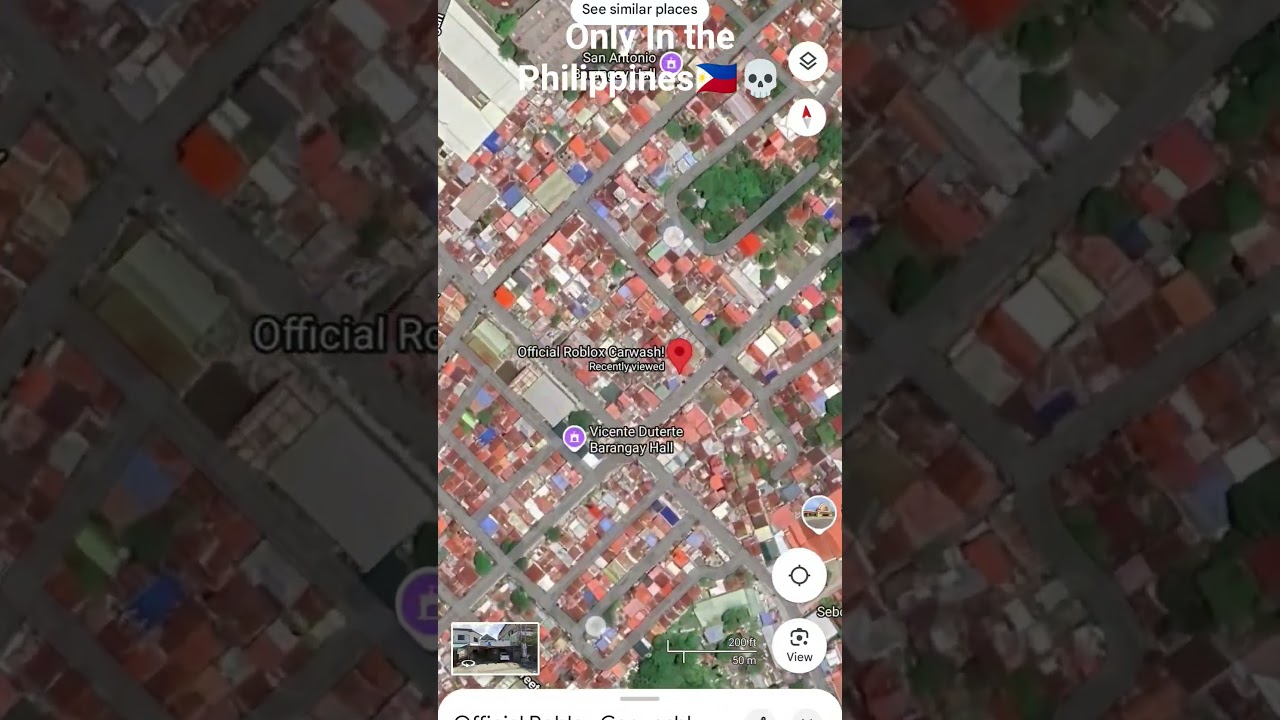Expand the Official Roblox Carwash bottom sheet

pyautogui.click(x=639, y=700)
